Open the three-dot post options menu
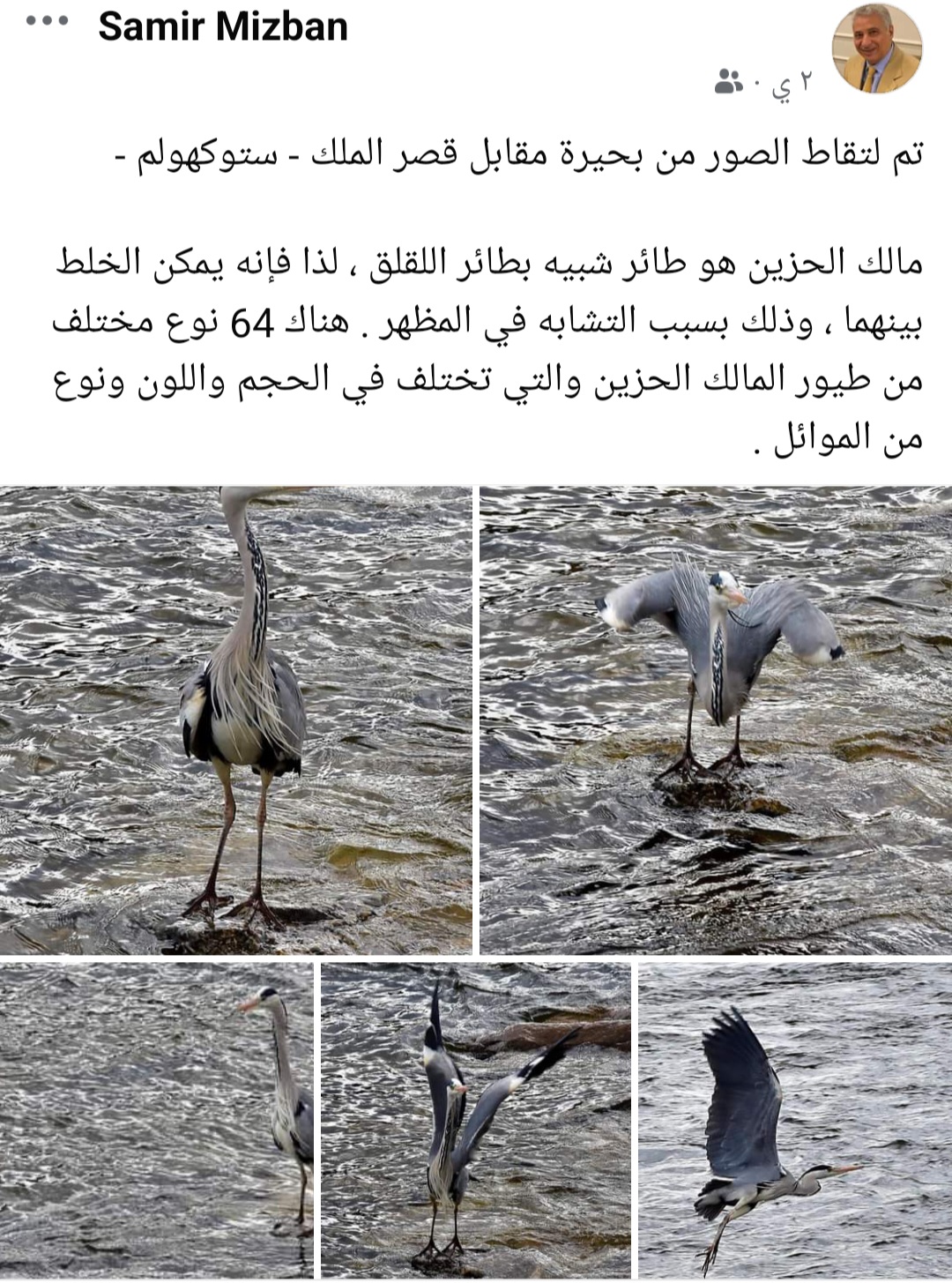The image size is (952, 1283). (47, 23)
